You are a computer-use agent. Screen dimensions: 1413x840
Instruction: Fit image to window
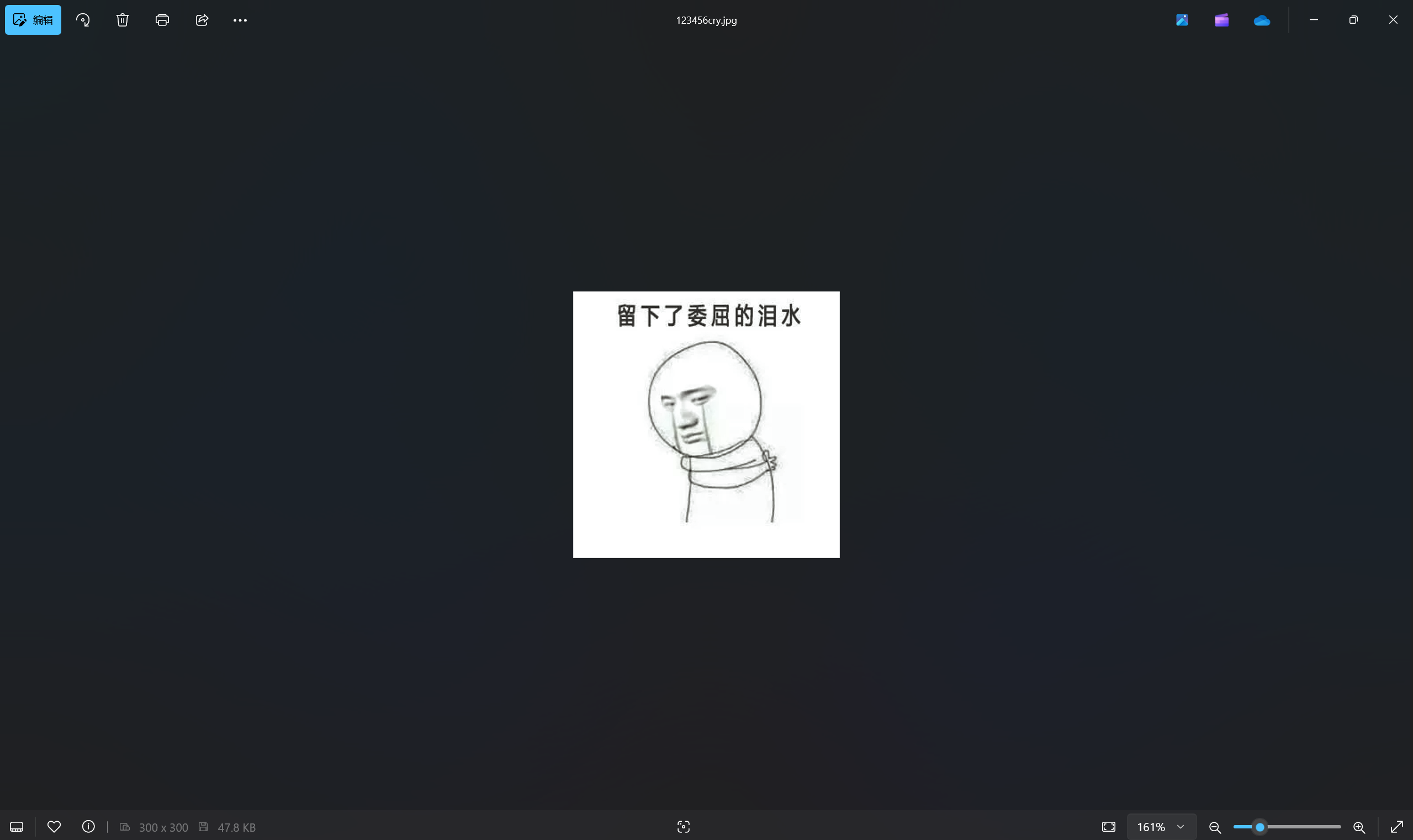pos(1109,827)
